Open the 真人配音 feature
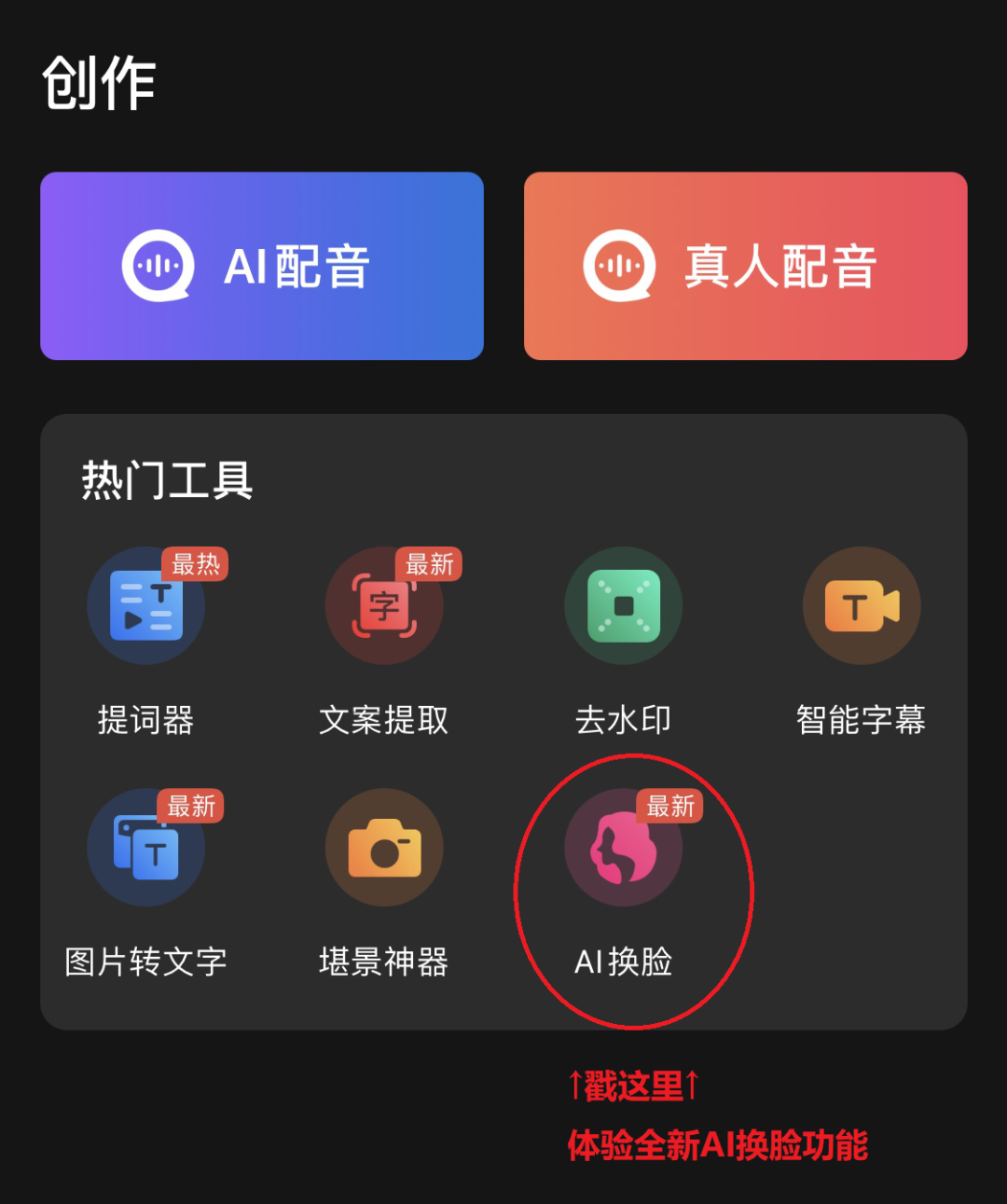Viewport: 1007px width, 1204px height. [x=745, y=267]
